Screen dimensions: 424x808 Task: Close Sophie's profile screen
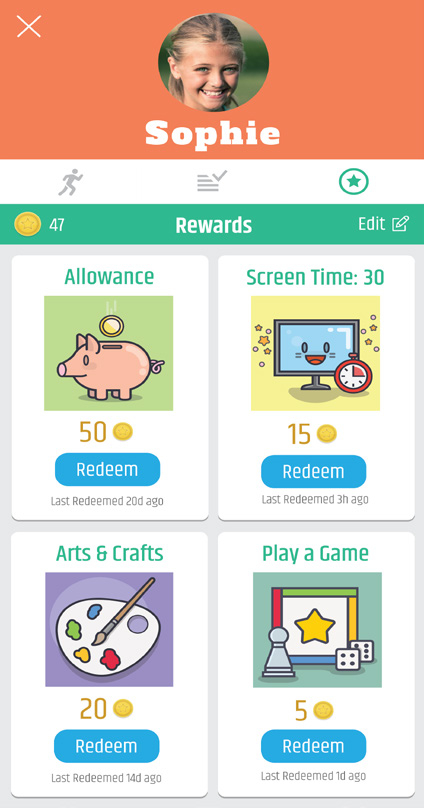click(29, 26)
